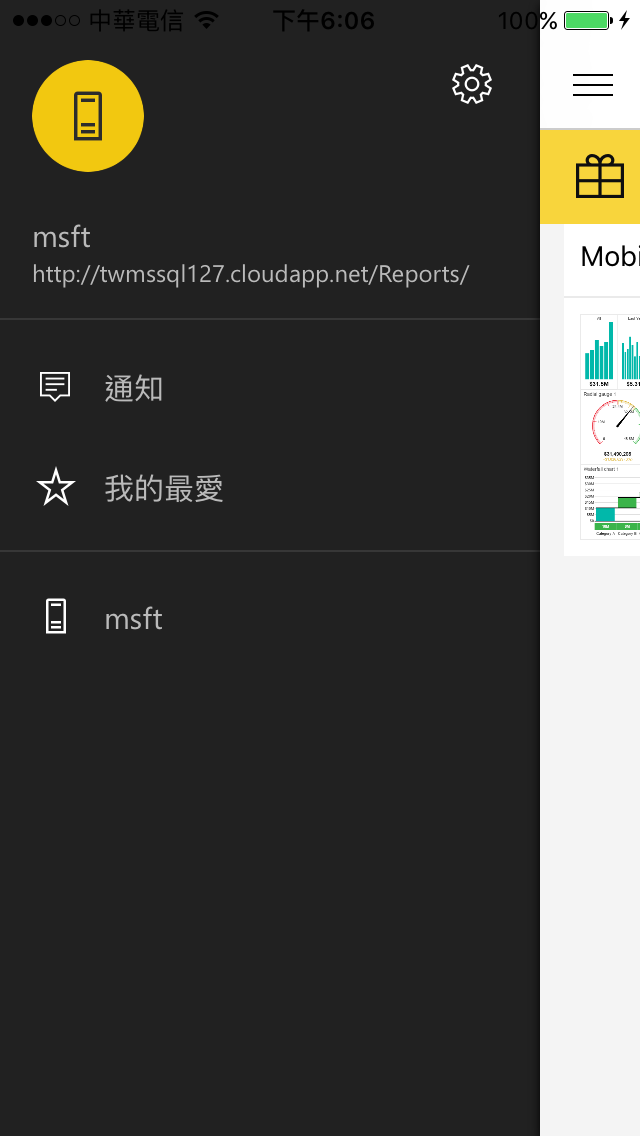The image size is (640, 1136).
Task: Open the settings gear icon
Action: tap(472, 84)
